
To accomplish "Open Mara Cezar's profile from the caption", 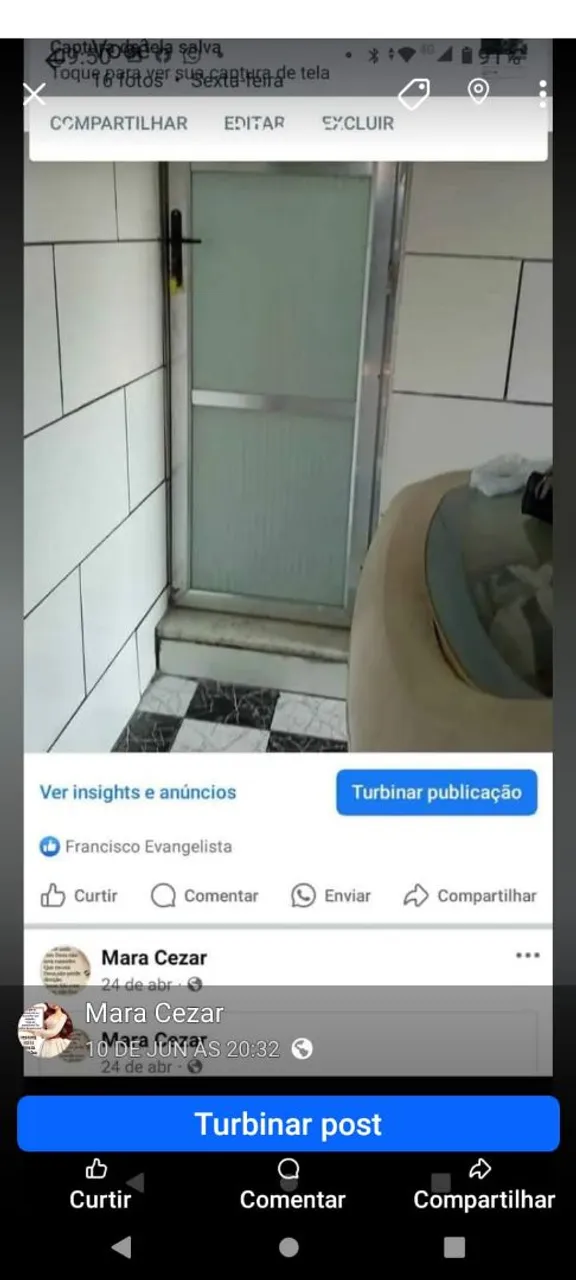I will pyautogui.click(x=154, y=1012).
